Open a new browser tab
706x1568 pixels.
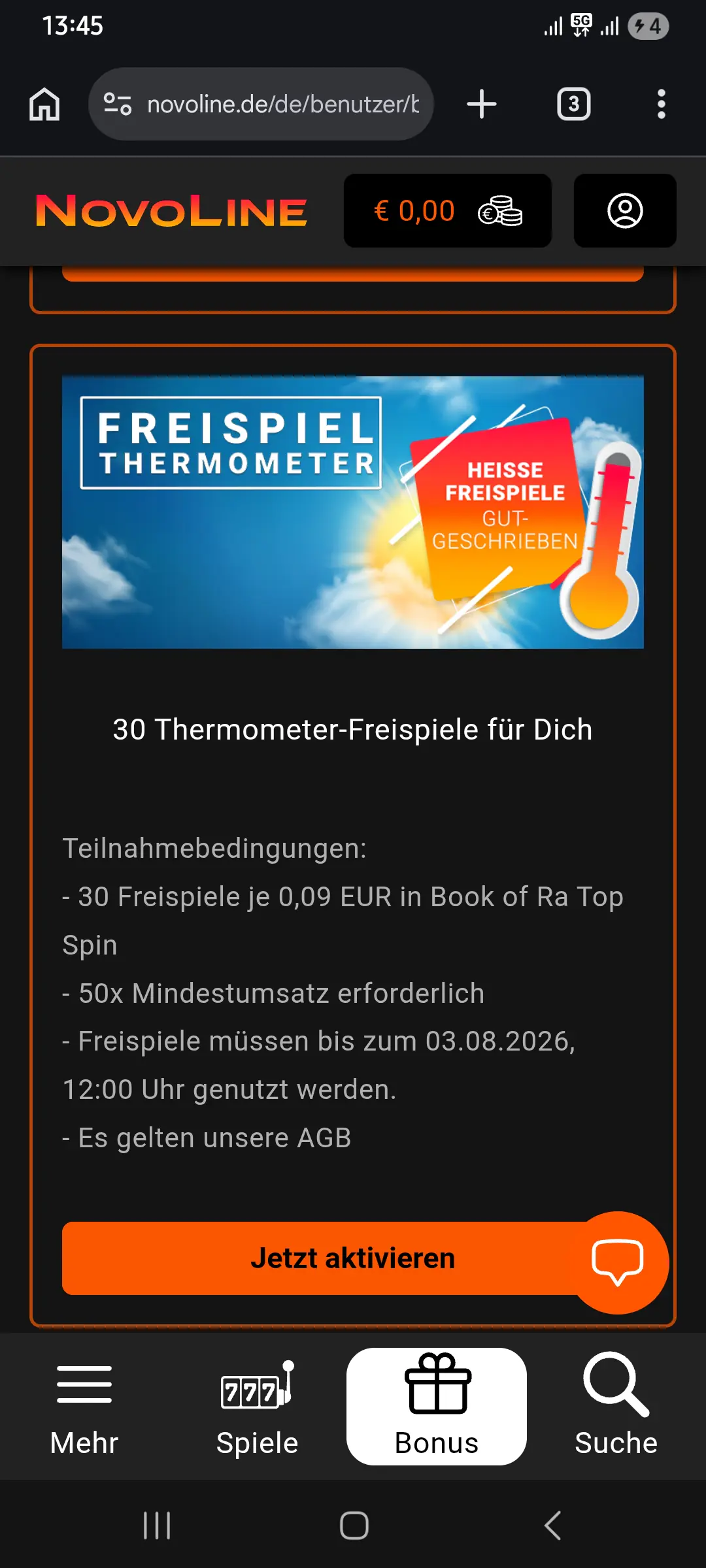coord(482,105)
